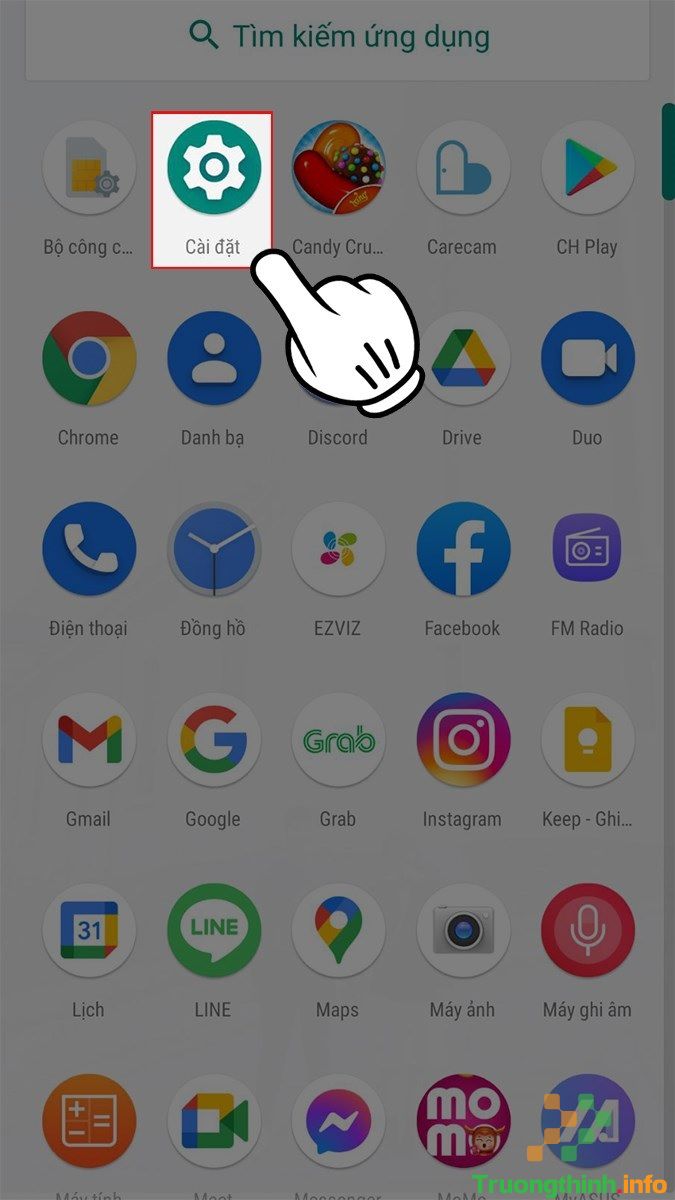Launch Candy Crush game
This screenshot has height=1200, width=675.
(x=337, y=167)
